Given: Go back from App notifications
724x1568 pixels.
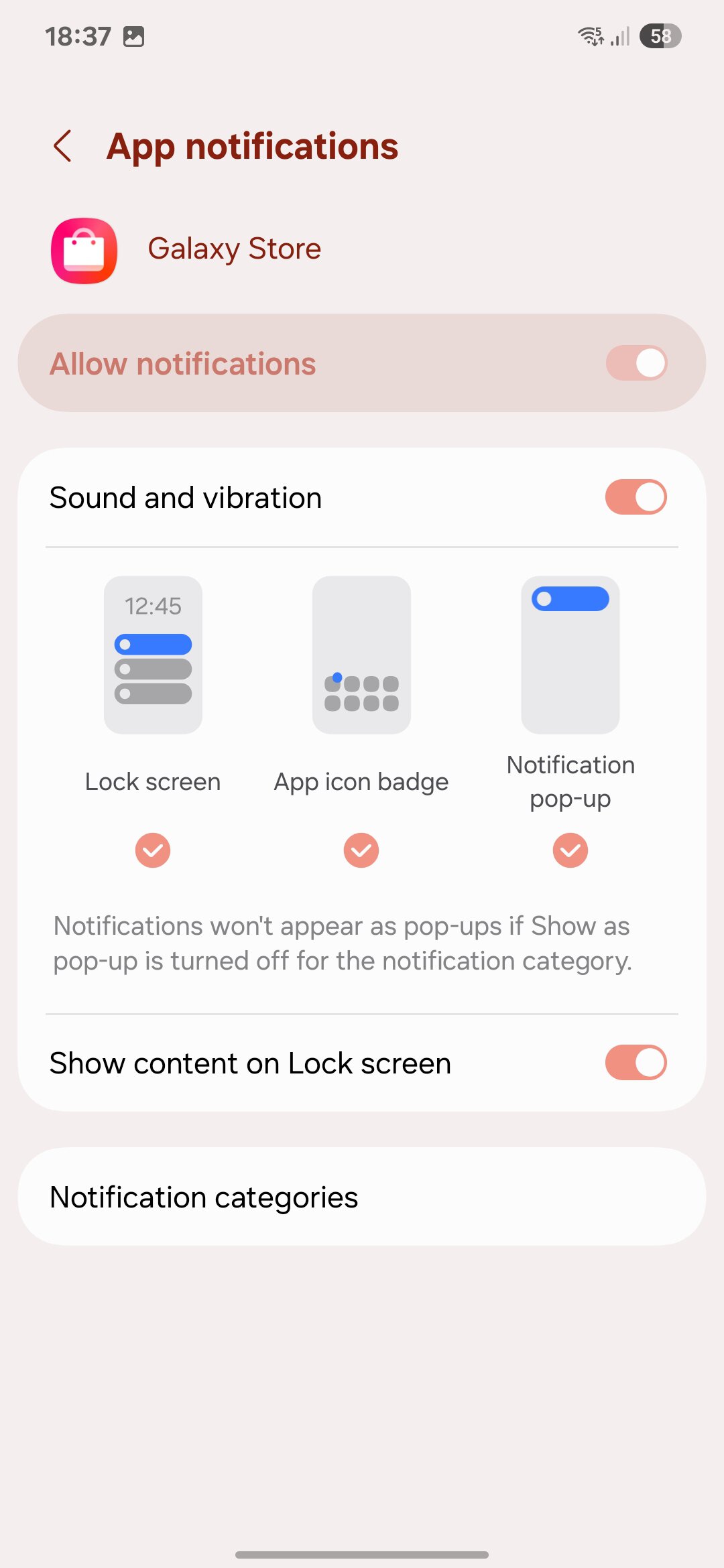Looking at the screenshot, I should tap(63, 146).
